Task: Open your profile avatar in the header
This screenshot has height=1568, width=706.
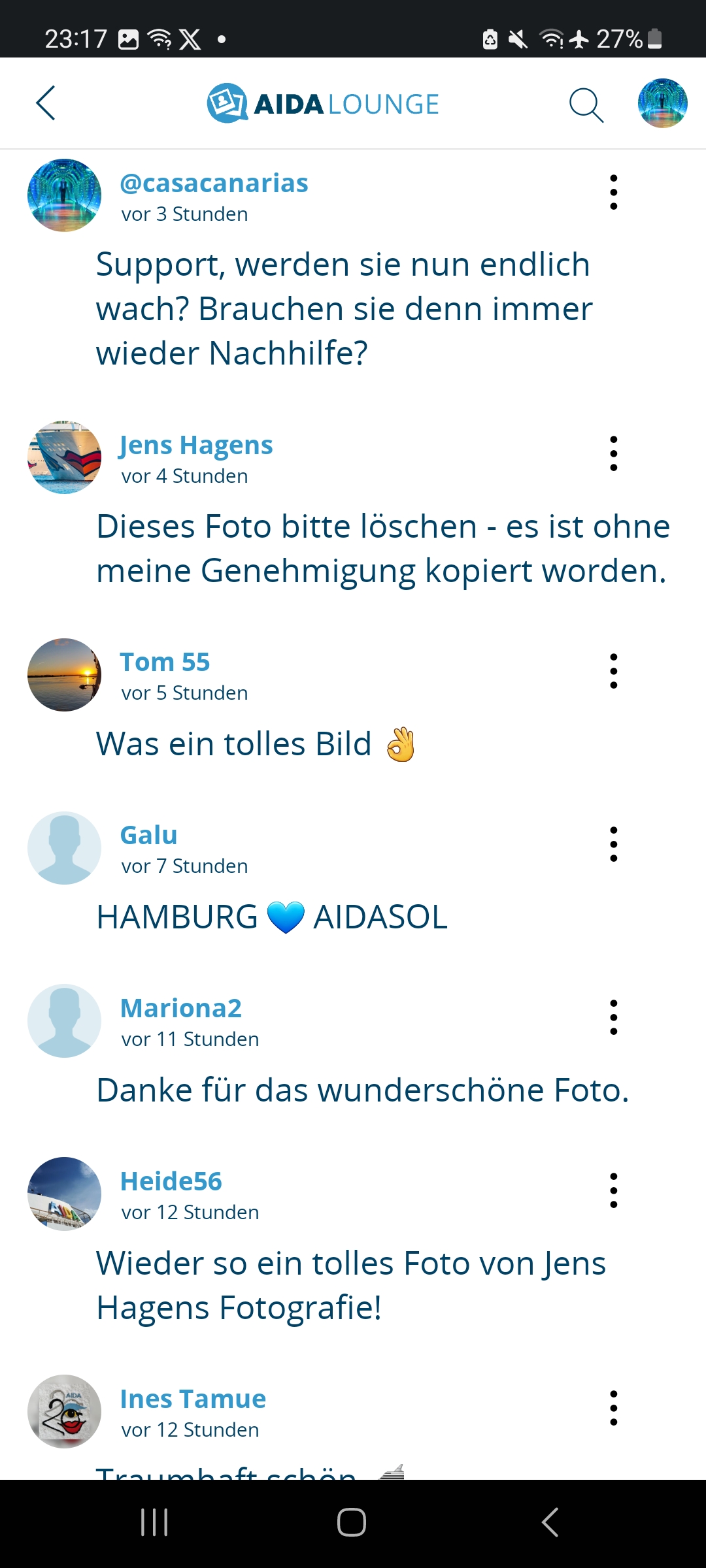Action: click(662, 103)
